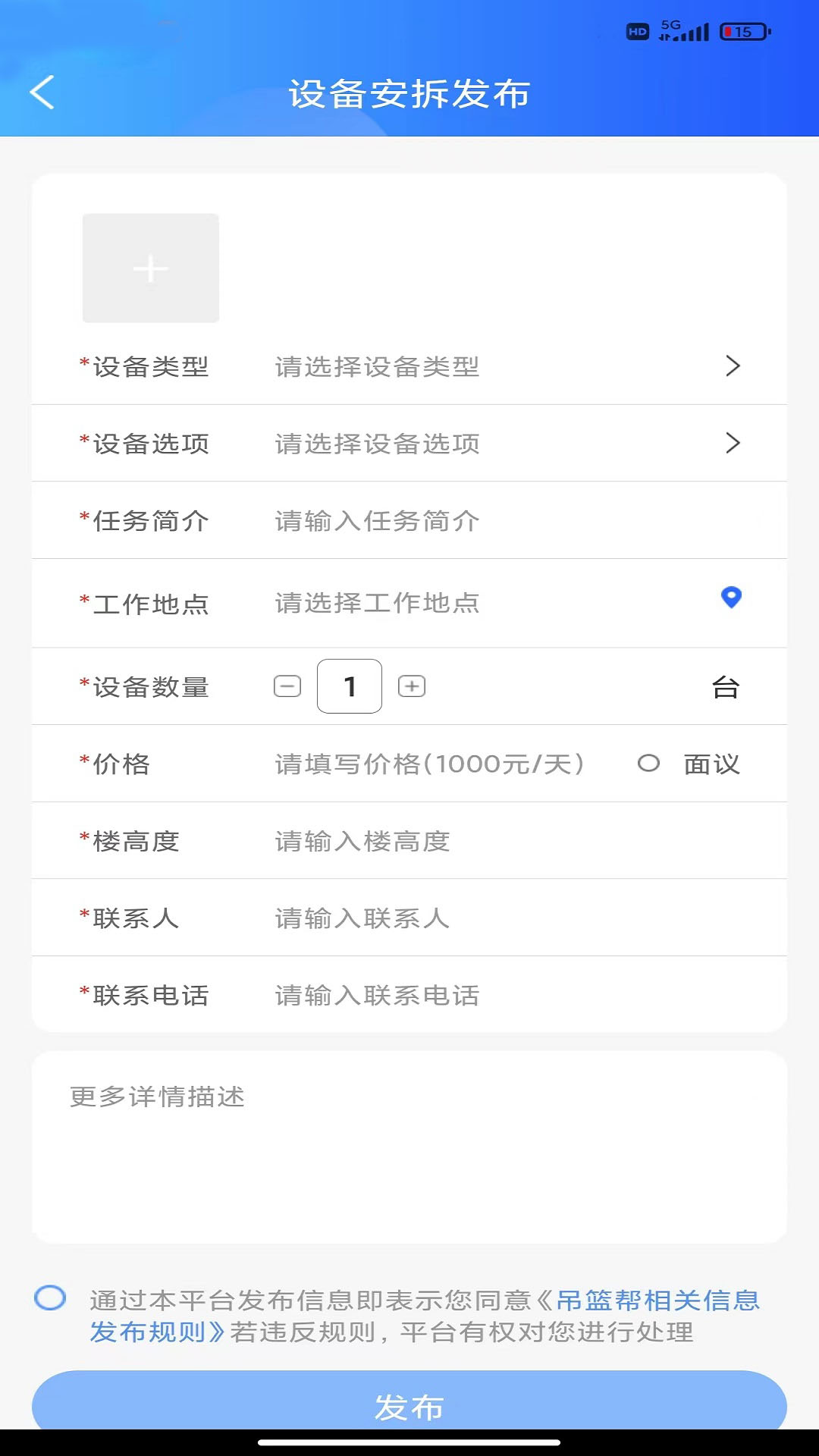Expand the 设备类型 selection chevron
819x1456 pixels.
[732, 366]
